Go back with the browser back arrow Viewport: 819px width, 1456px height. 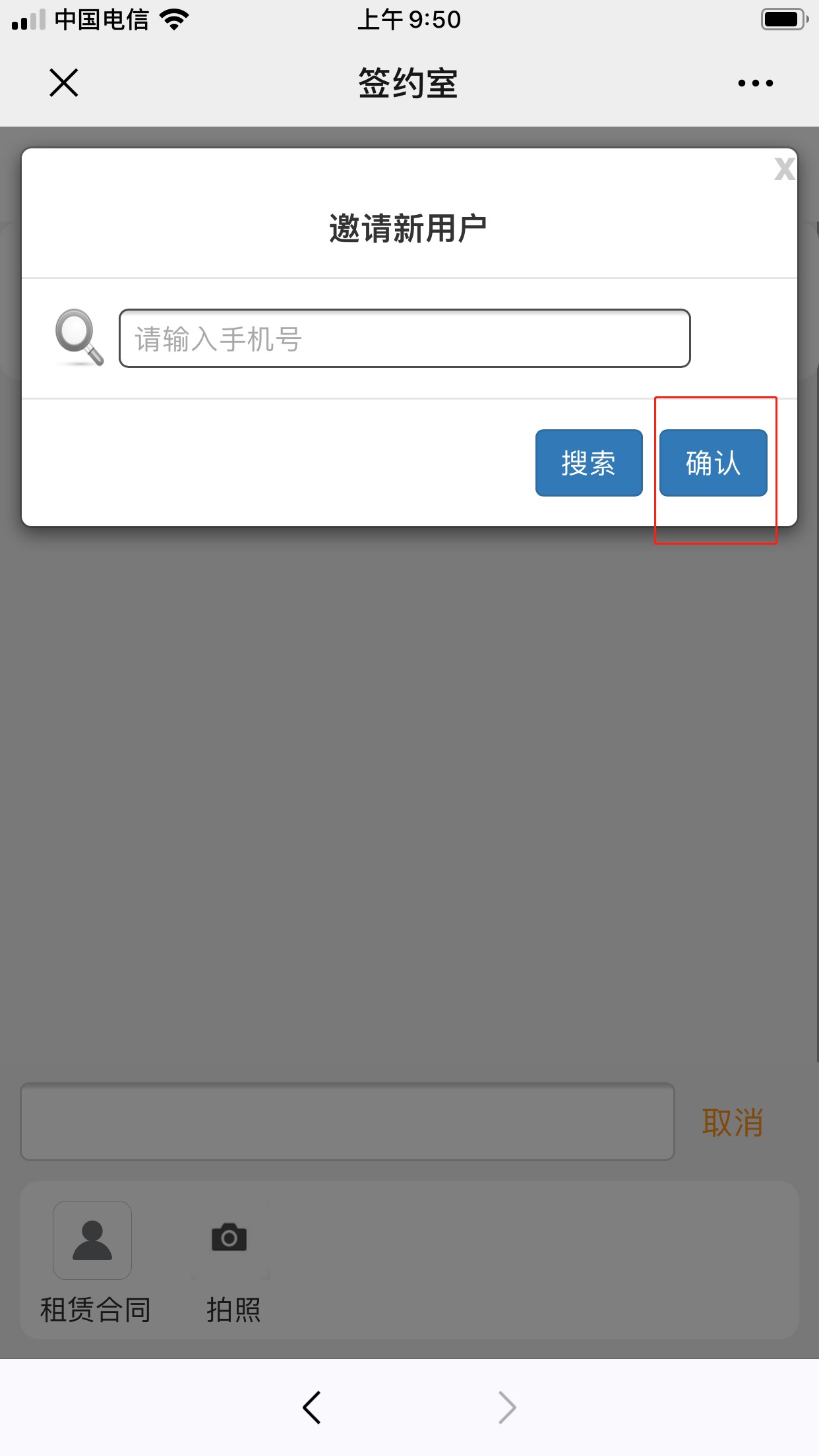tap(312, 1408)
